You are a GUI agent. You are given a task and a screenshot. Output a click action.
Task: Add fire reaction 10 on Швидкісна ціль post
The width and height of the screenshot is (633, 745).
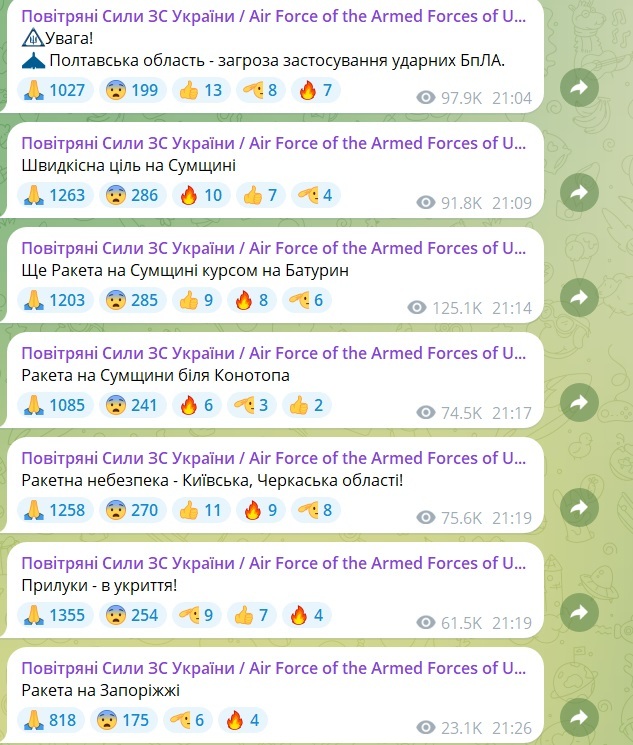199,195
